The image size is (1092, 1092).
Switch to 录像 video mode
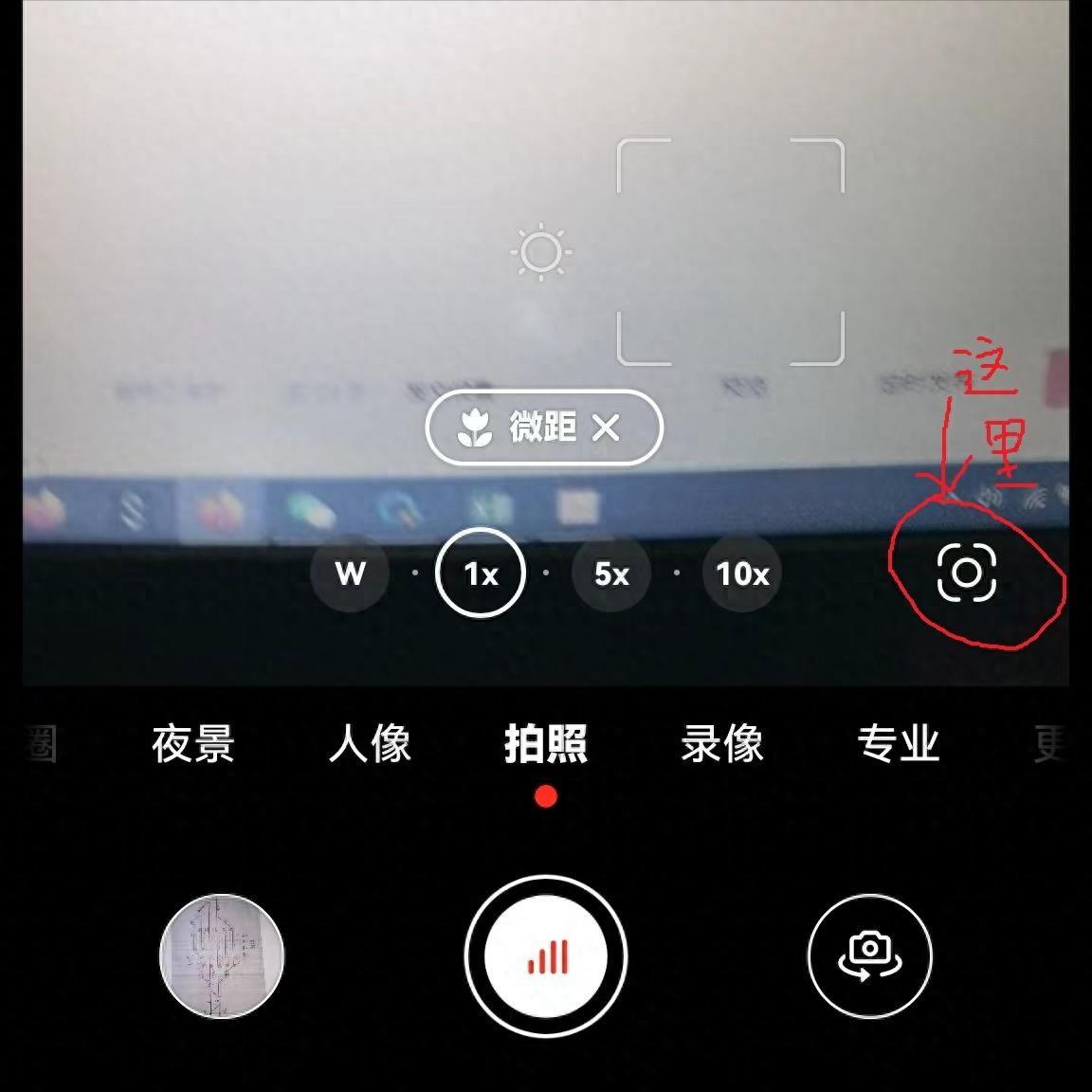coord(721,744)
